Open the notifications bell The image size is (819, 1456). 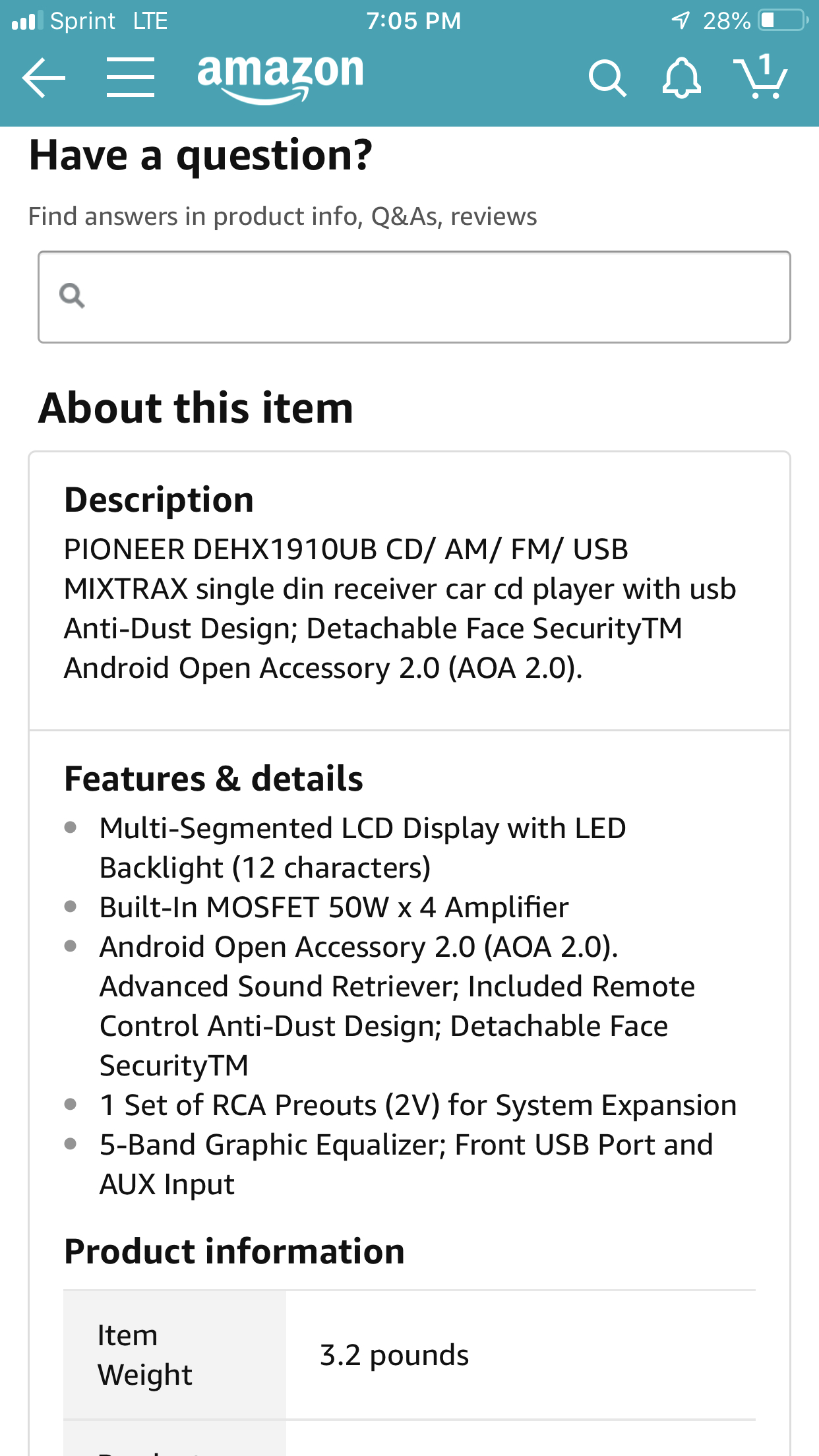click(x=681, y=78)
